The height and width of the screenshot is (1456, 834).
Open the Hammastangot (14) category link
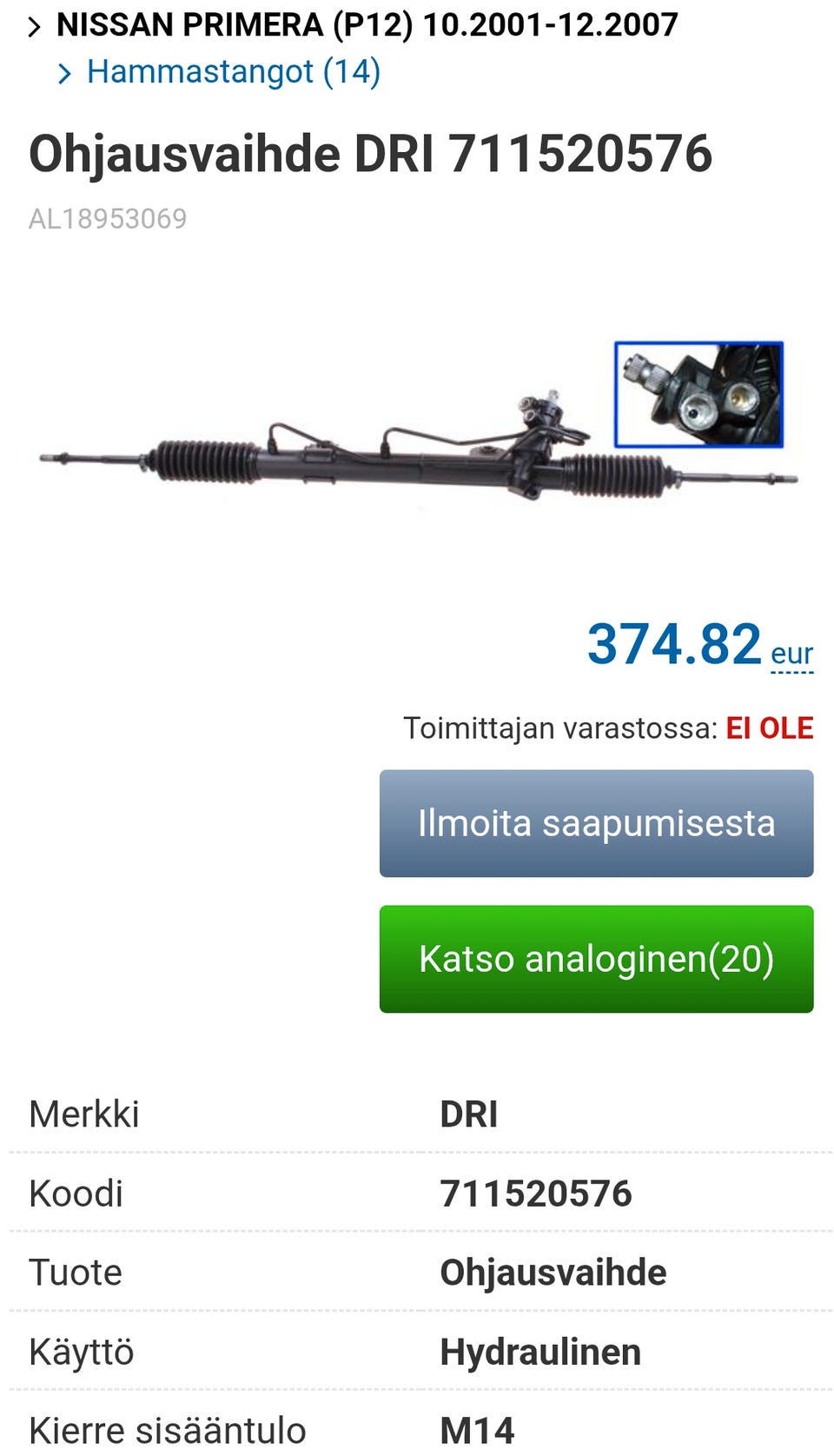tap(233, 71)
